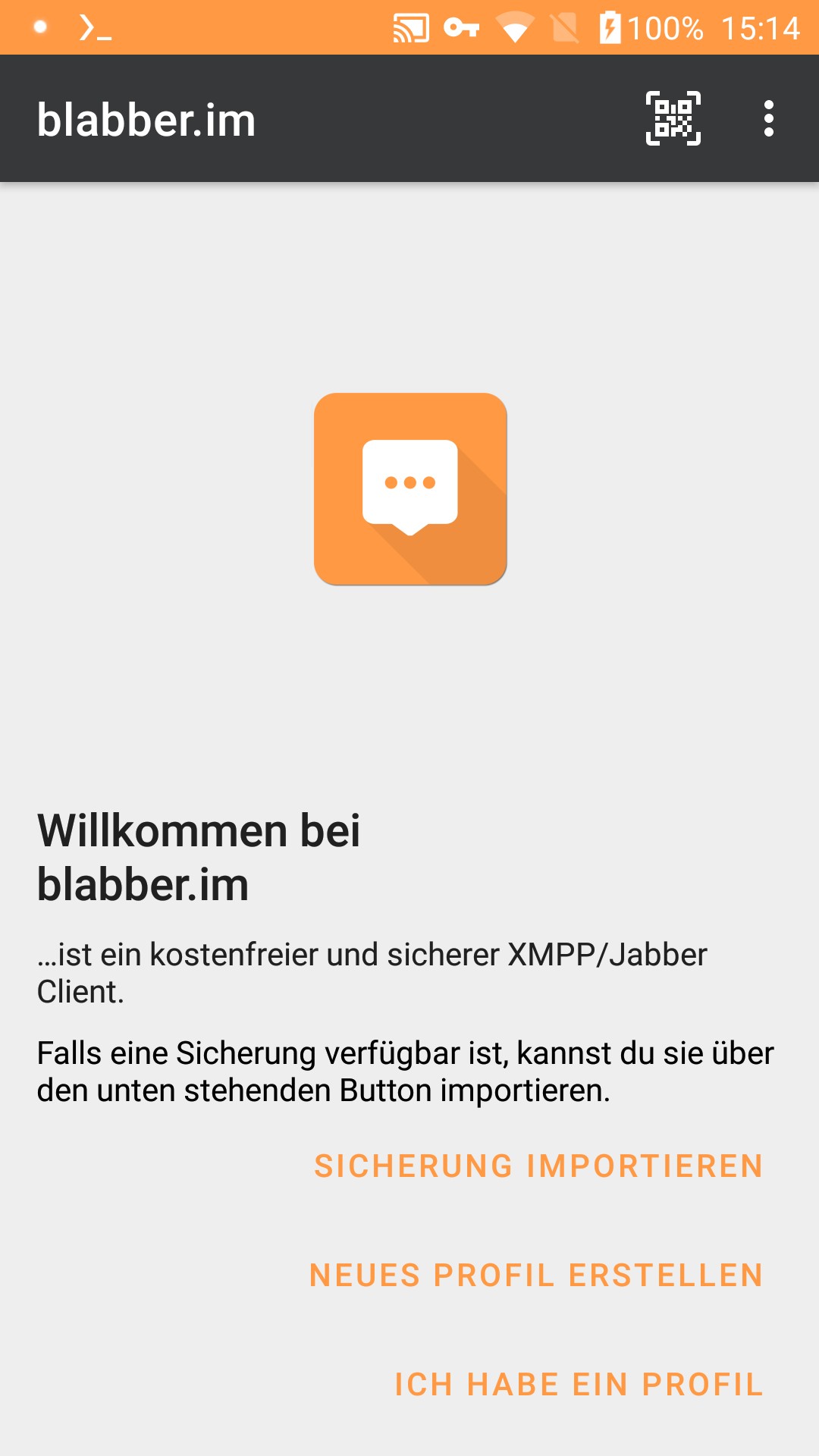
Task: Open the QR code scanner
Action: pyautogui.click(x=673, y=118)
